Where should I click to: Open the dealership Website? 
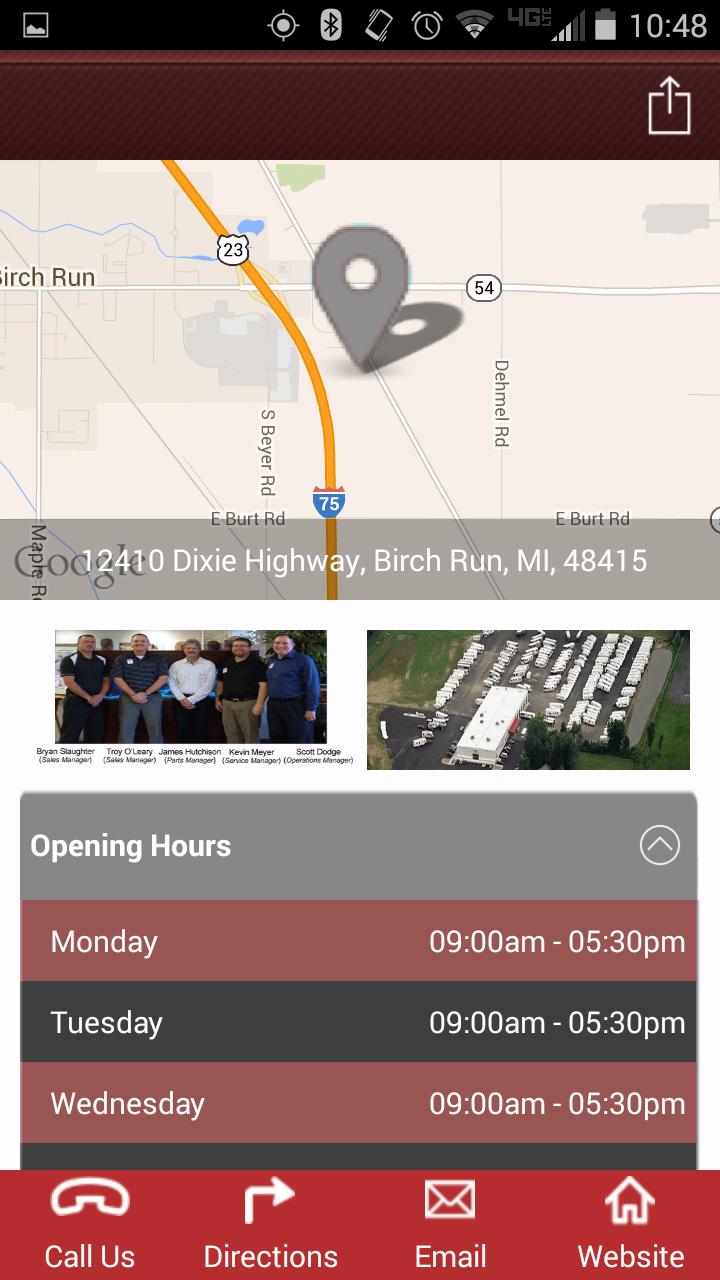(x=630, y=1225)
